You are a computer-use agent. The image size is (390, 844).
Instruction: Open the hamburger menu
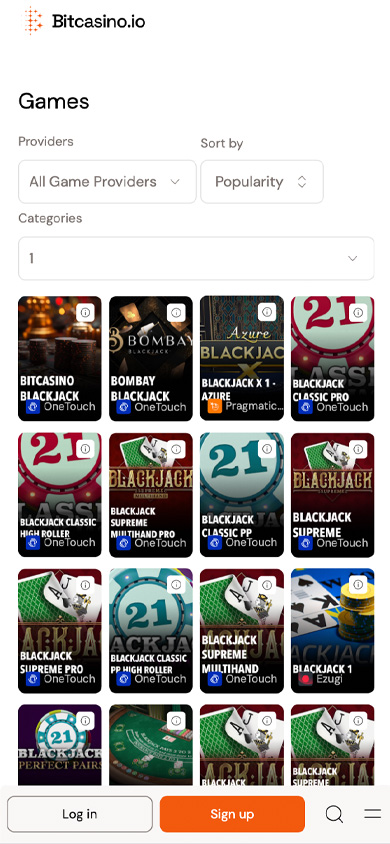(372, 814)
